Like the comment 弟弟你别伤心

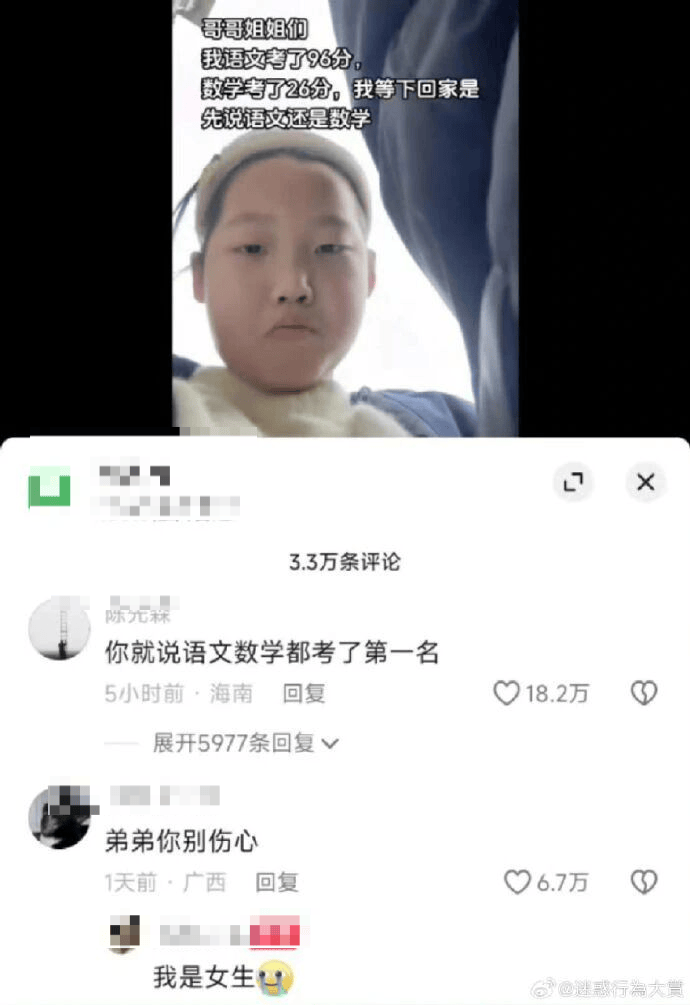click(x=516, y=882)
